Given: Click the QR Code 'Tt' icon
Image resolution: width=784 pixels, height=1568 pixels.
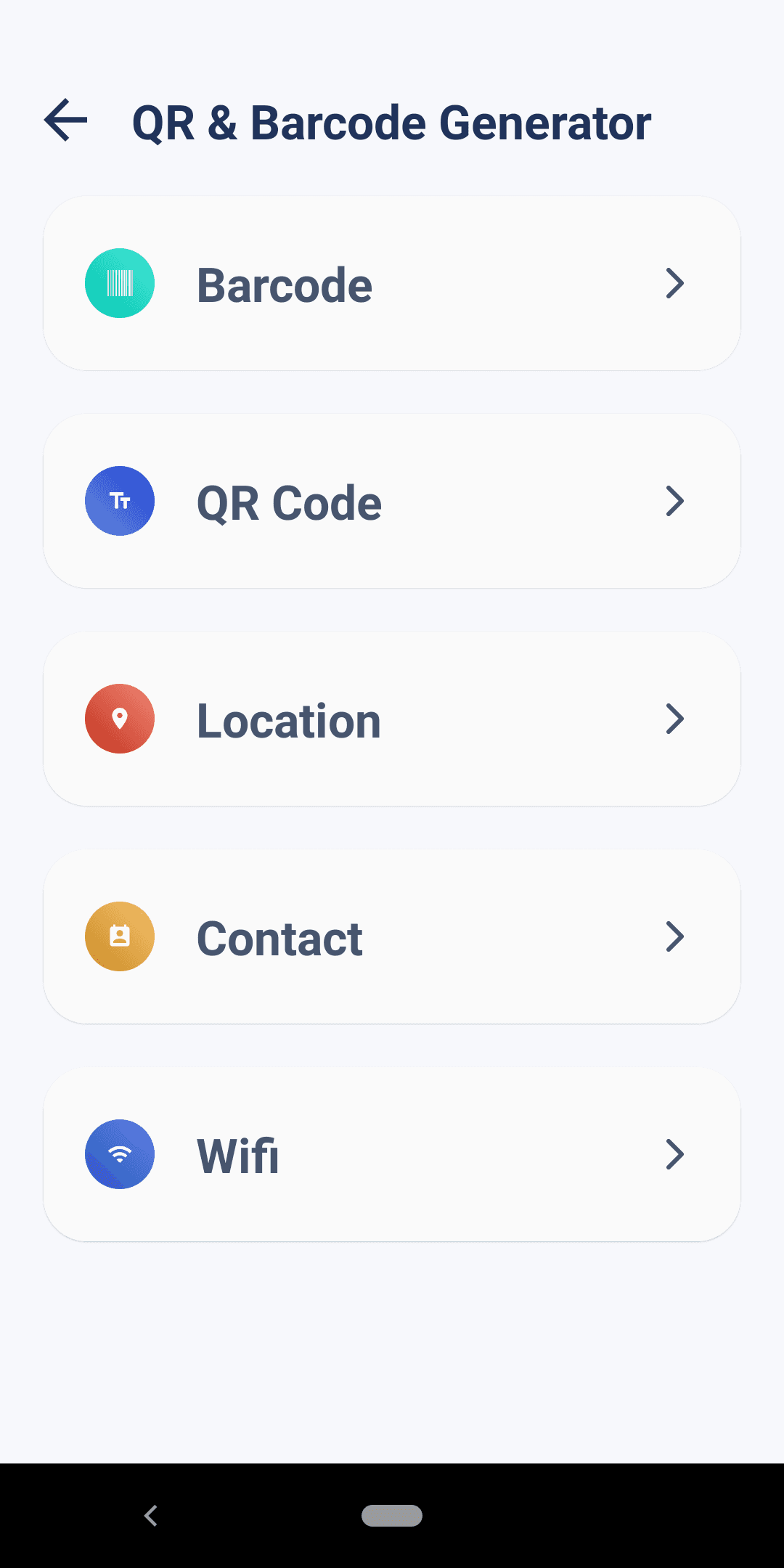Looking at the screenshot, I should click(x=120, y=501).
